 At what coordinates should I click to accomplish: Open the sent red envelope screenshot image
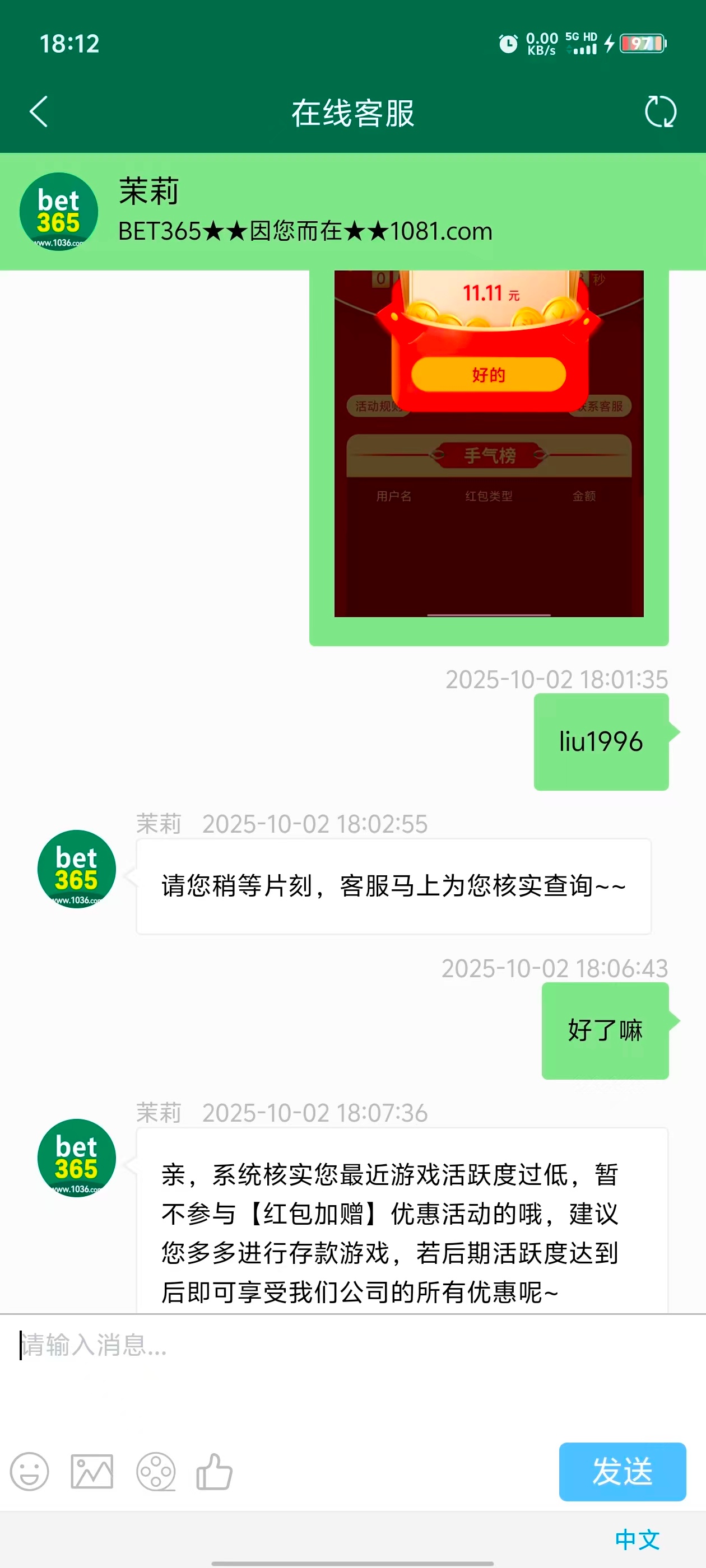(x=489, y=443)
